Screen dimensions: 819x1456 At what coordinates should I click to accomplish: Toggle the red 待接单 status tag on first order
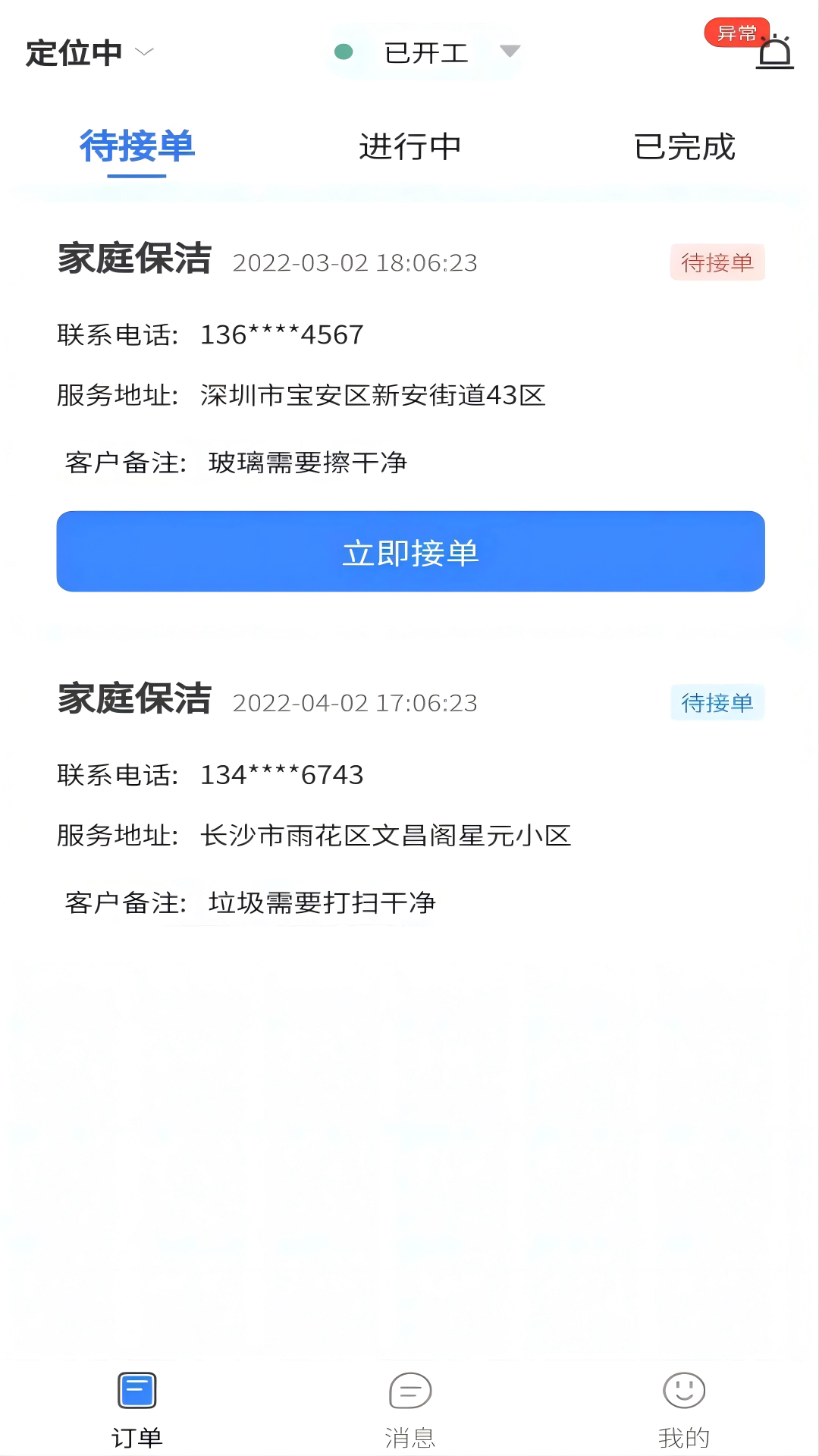pos(717,263)
